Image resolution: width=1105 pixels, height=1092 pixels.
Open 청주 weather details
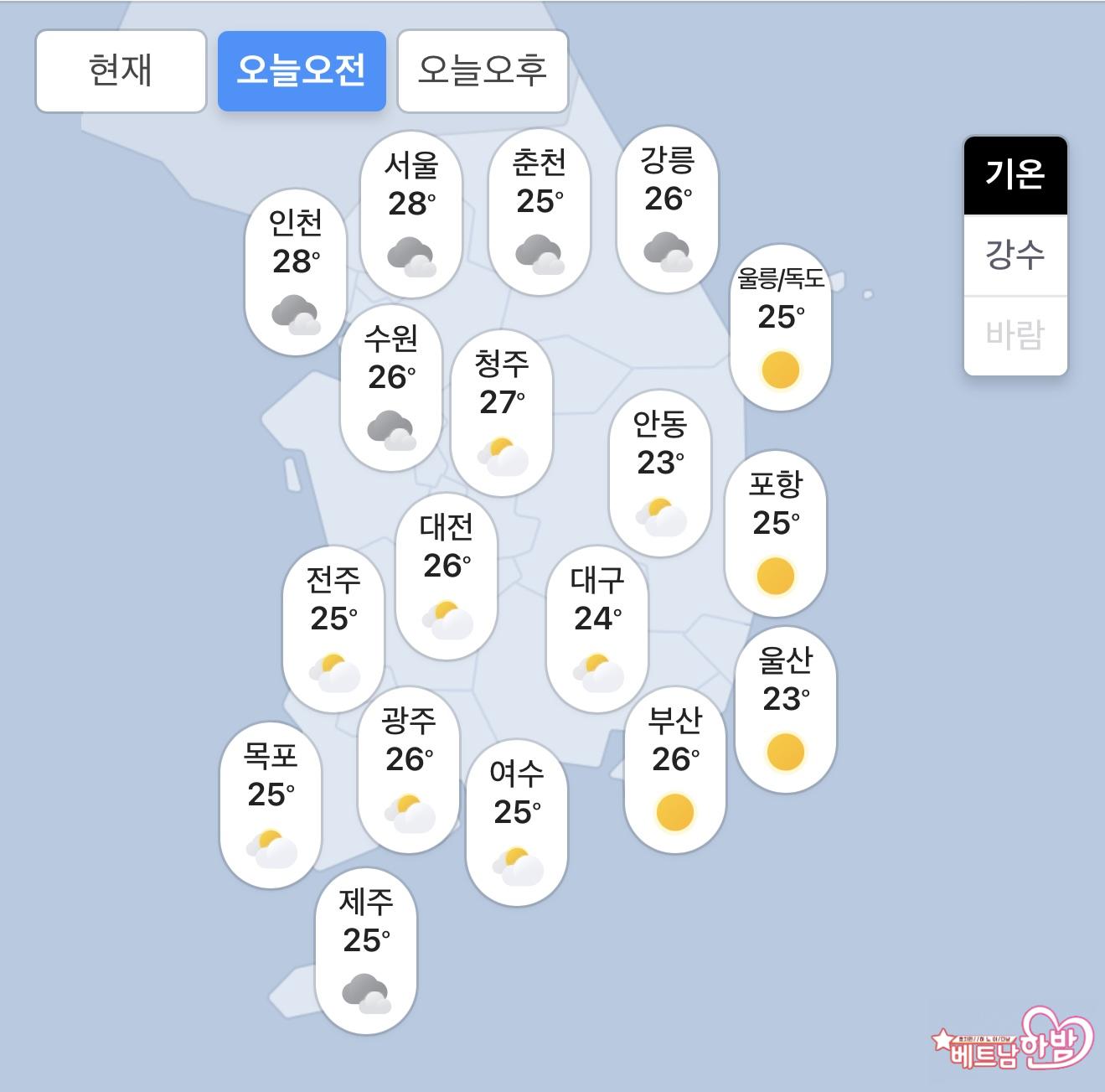click(x=501, y=413)
